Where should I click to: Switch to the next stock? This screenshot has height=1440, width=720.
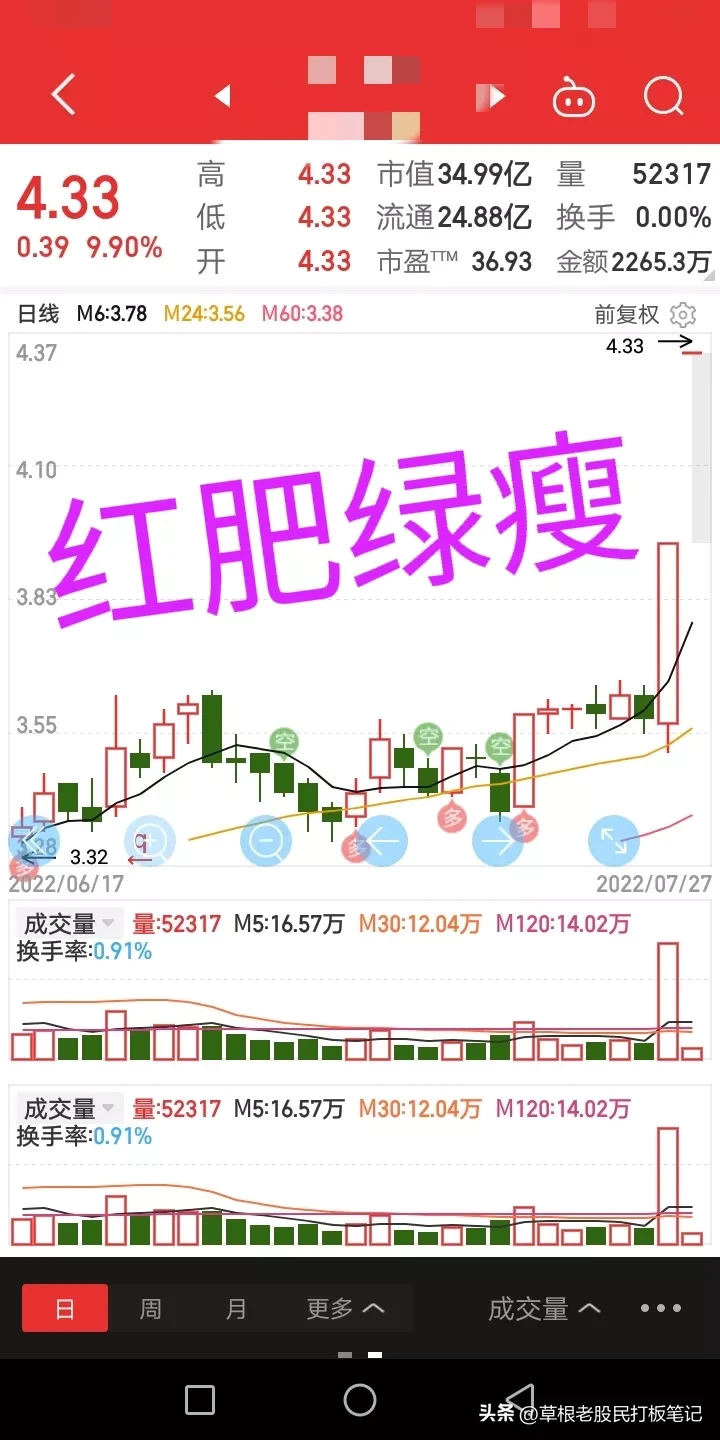click(x=496, y=96)
